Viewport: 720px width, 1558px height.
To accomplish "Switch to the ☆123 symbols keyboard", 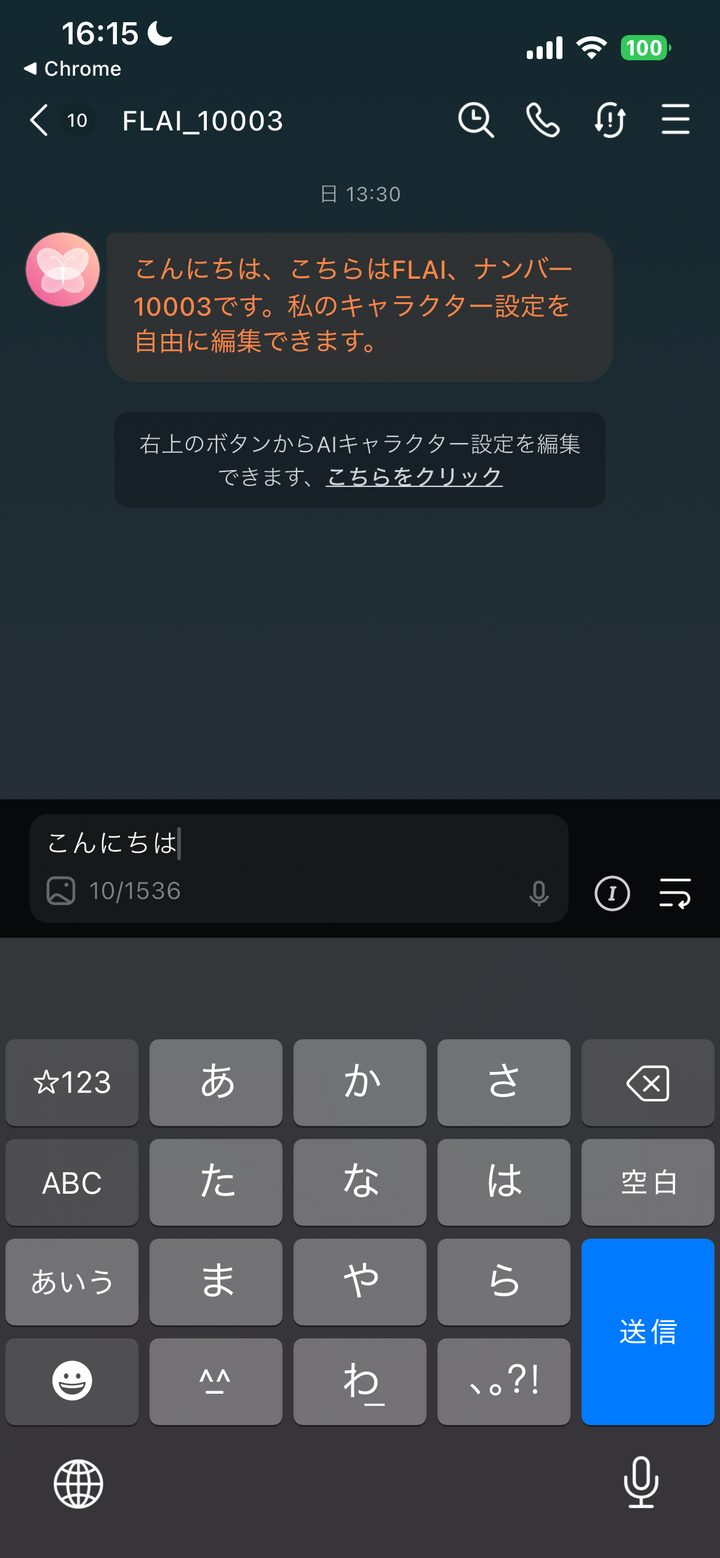I will pyautogui.click(x=72, y=1083).
